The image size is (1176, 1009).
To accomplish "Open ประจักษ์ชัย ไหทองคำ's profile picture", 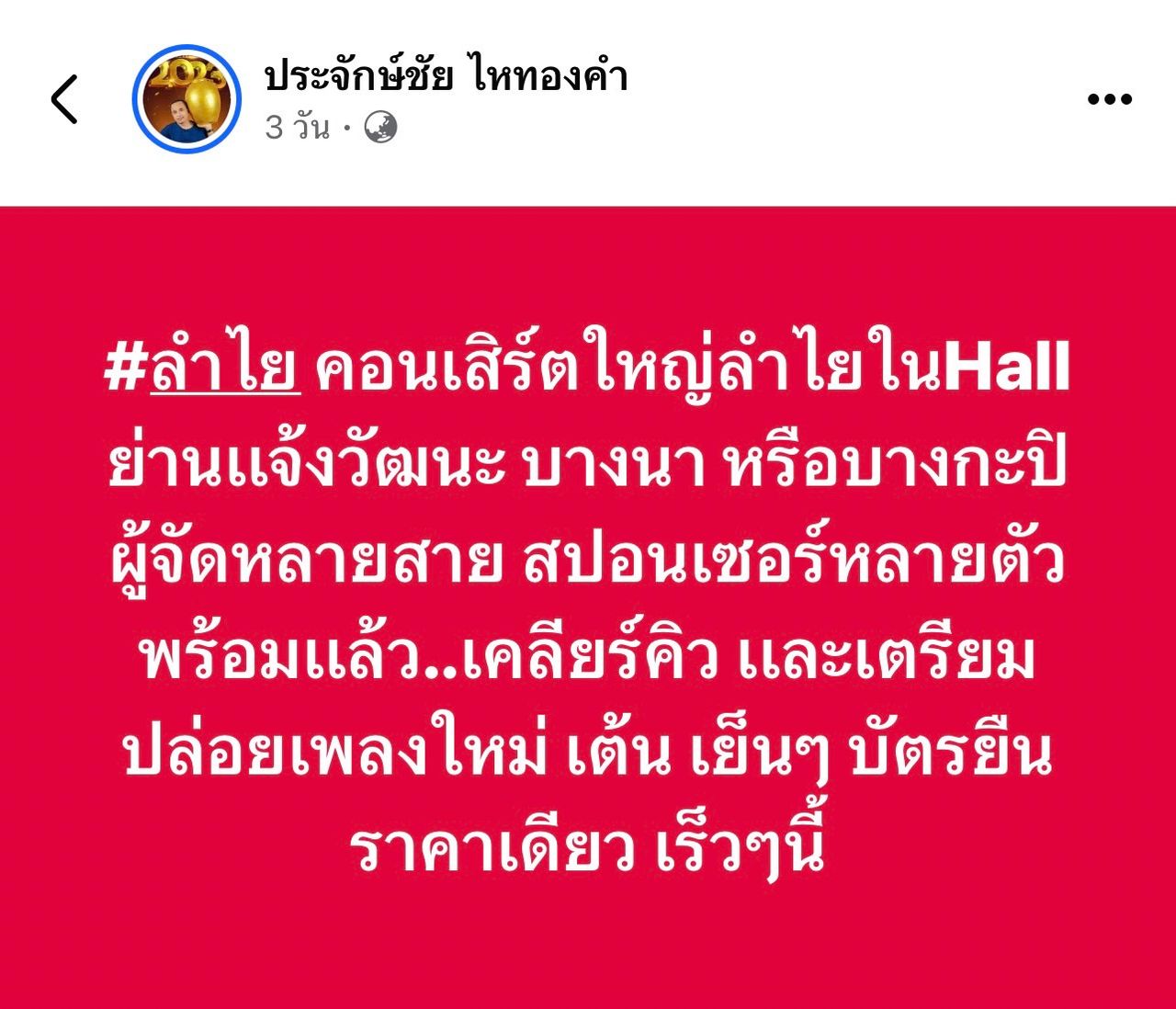I will tap(187, 99).
